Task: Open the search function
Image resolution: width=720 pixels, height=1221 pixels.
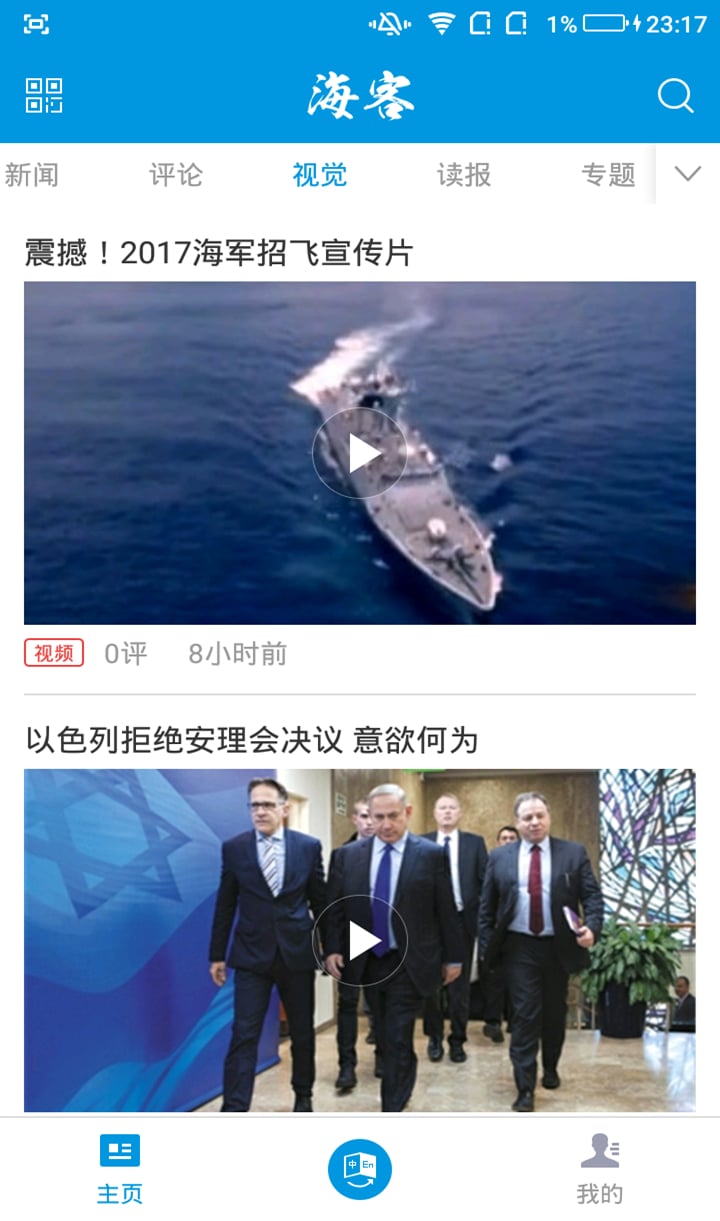Action: click(x=676, y=95)
